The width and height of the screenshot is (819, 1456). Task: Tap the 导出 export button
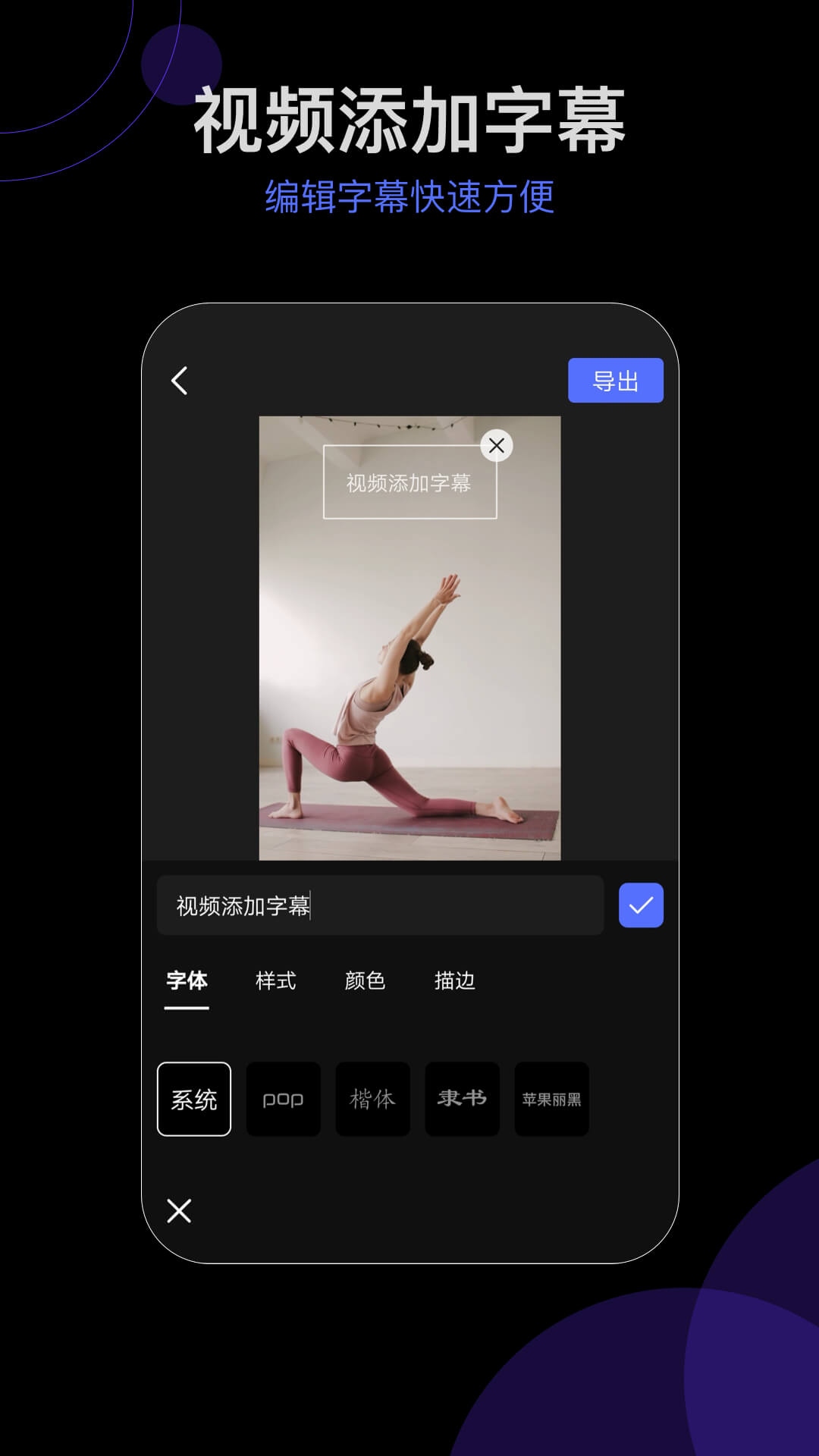click(617, 379)
